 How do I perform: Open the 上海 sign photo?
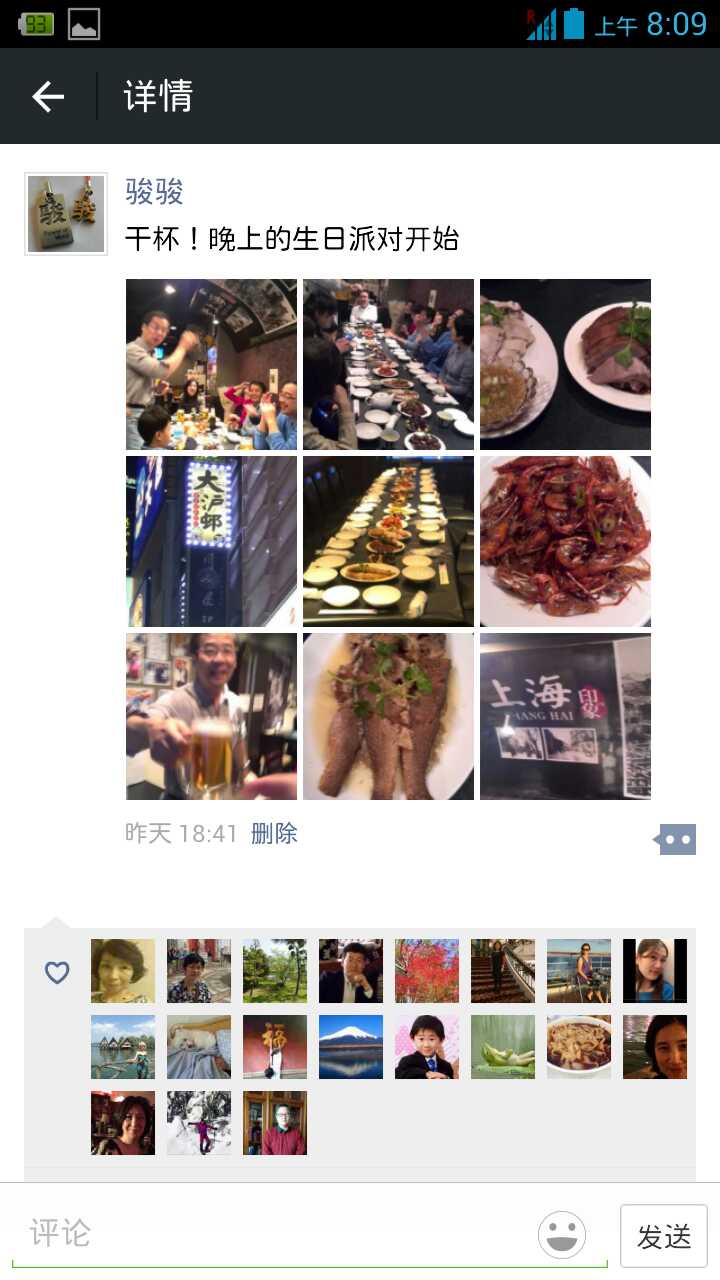pyautogui.click(x=565, y=716)
